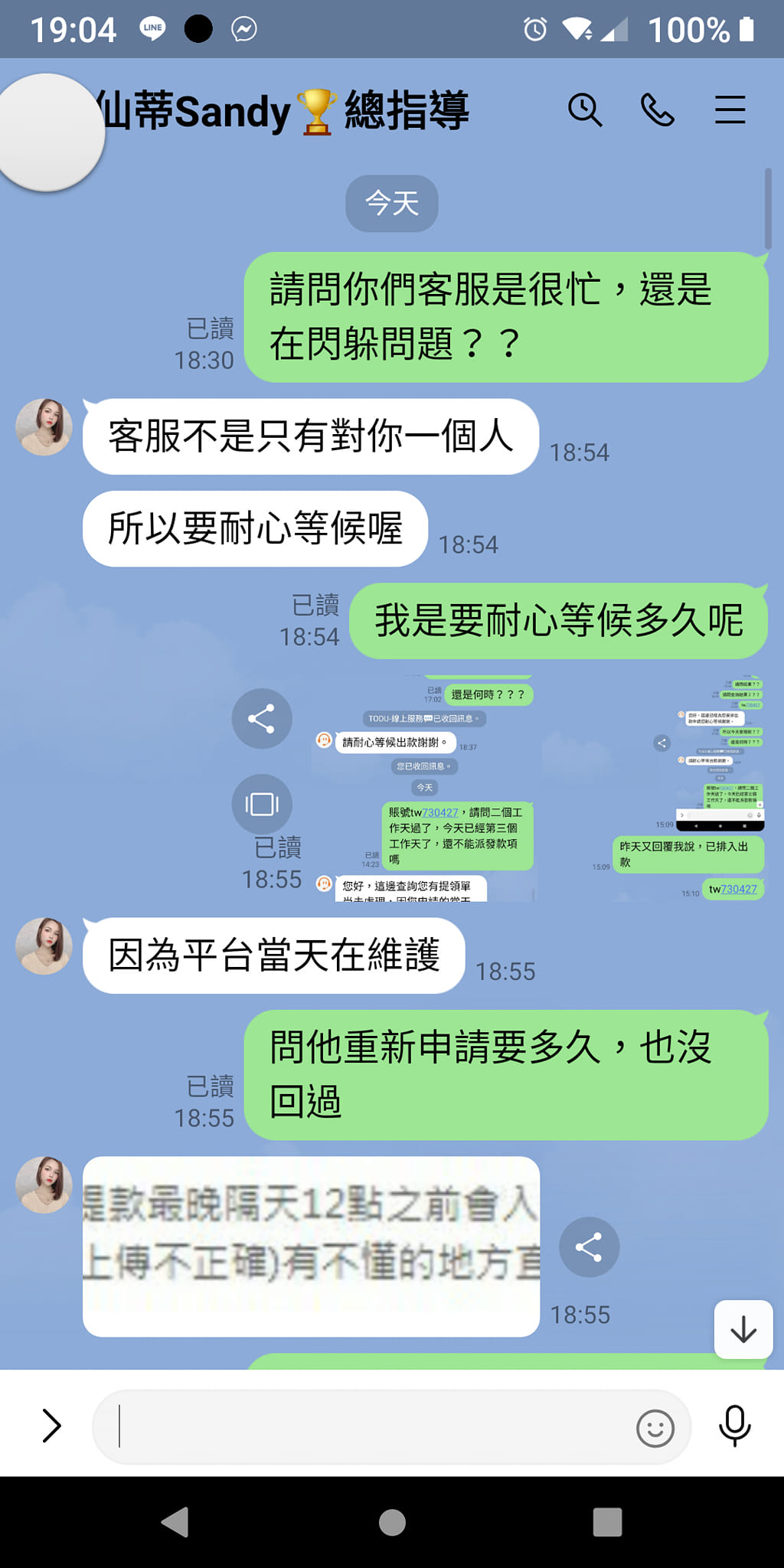Share the sent screenshot images
The image size is (784, 1568).
pos(262,719)
